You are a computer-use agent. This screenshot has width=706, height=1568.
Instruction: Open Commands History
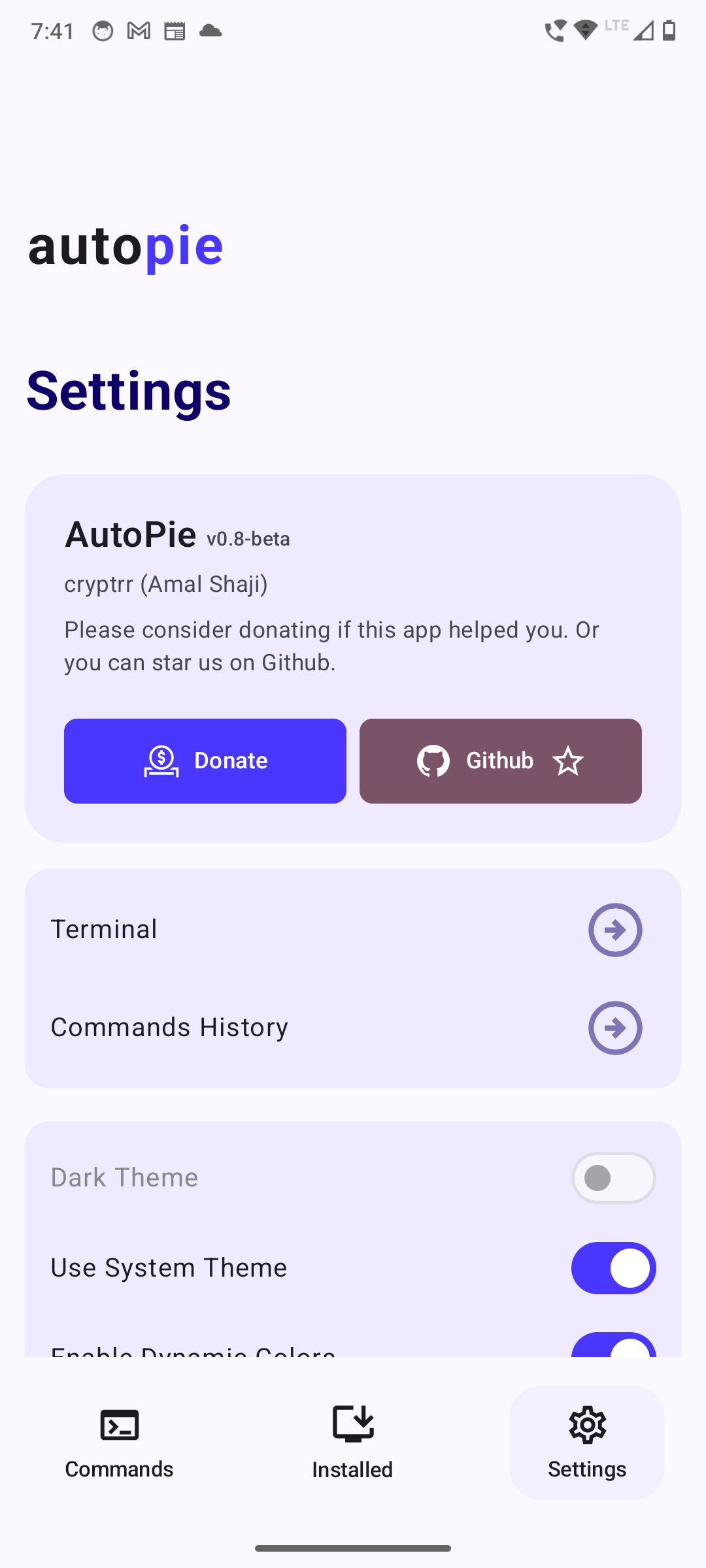tap(353, 1028)
